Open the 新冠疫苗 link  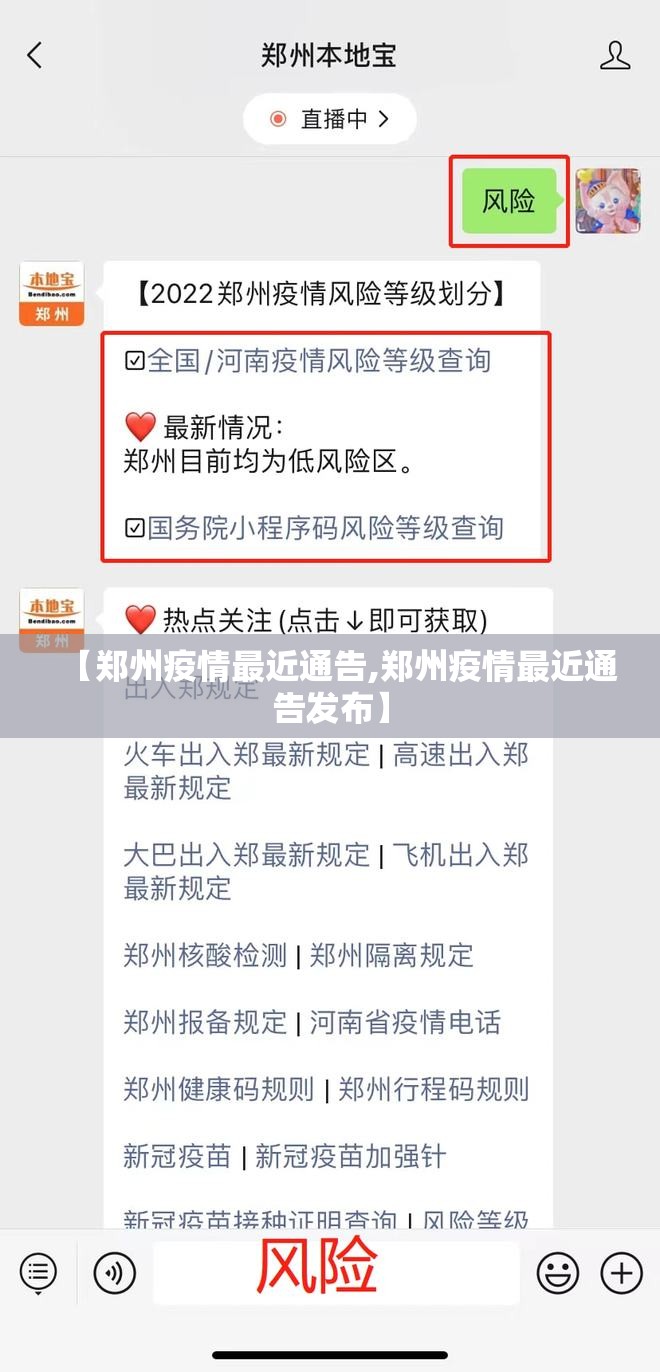[177, 1156]
